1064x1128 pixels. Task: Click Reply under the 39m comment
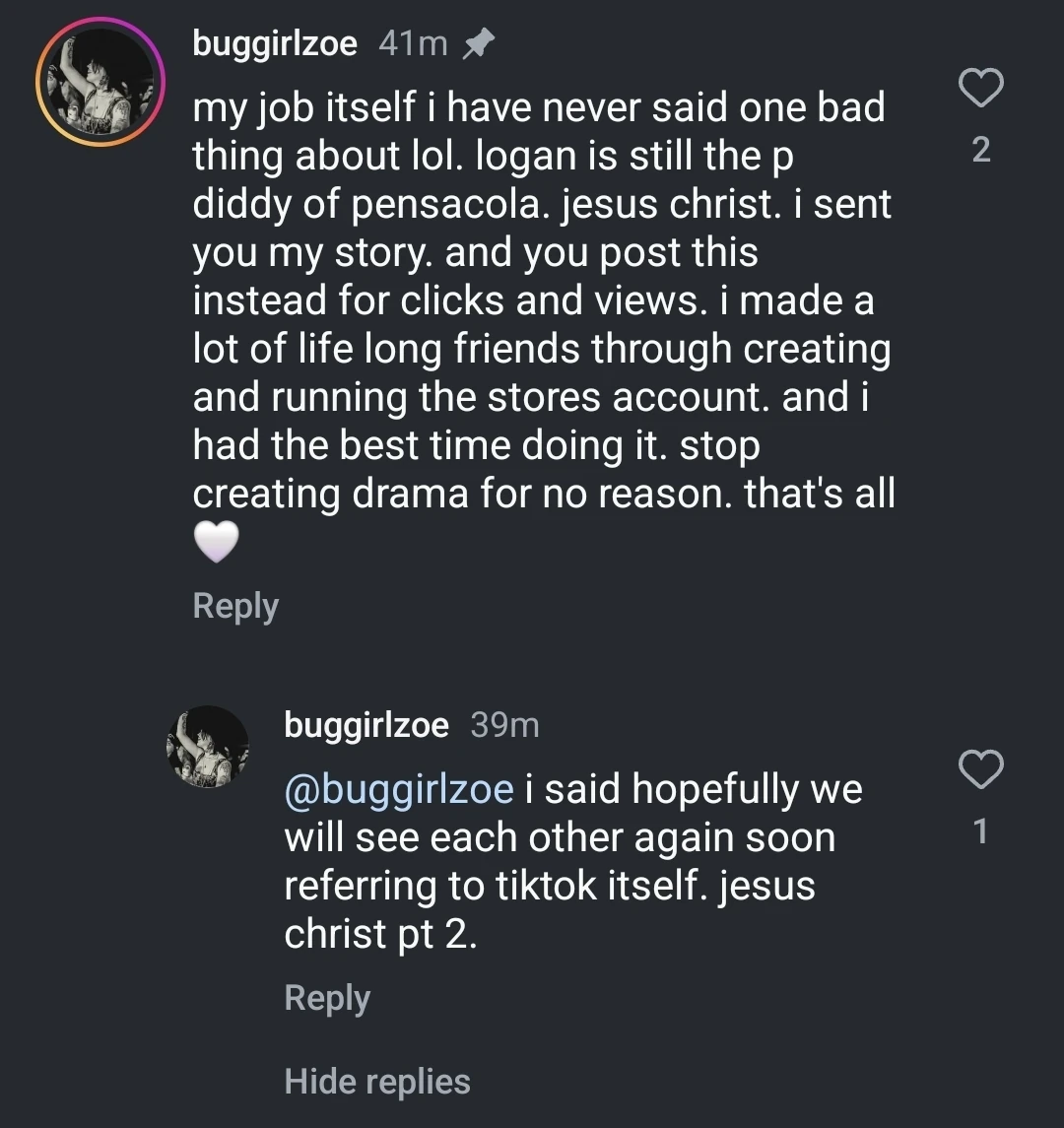[x=327, y=997]
